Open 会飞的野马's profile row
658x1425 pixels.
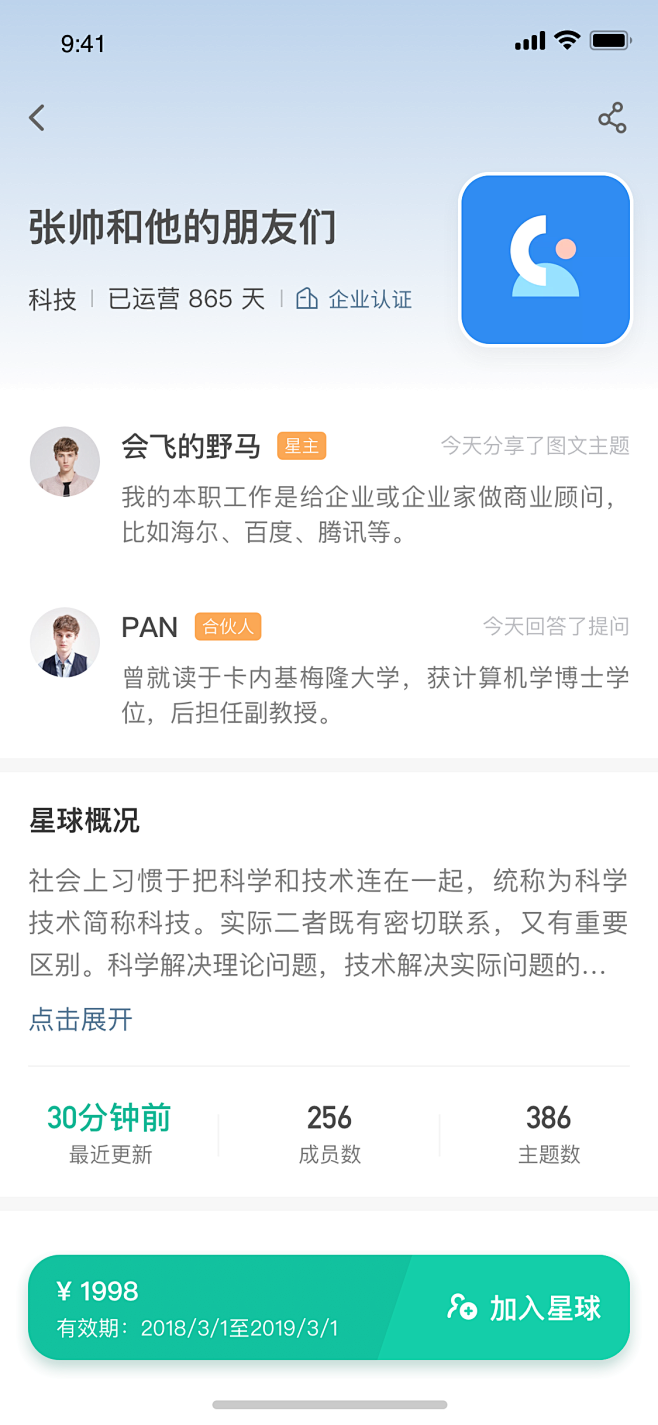329,488
